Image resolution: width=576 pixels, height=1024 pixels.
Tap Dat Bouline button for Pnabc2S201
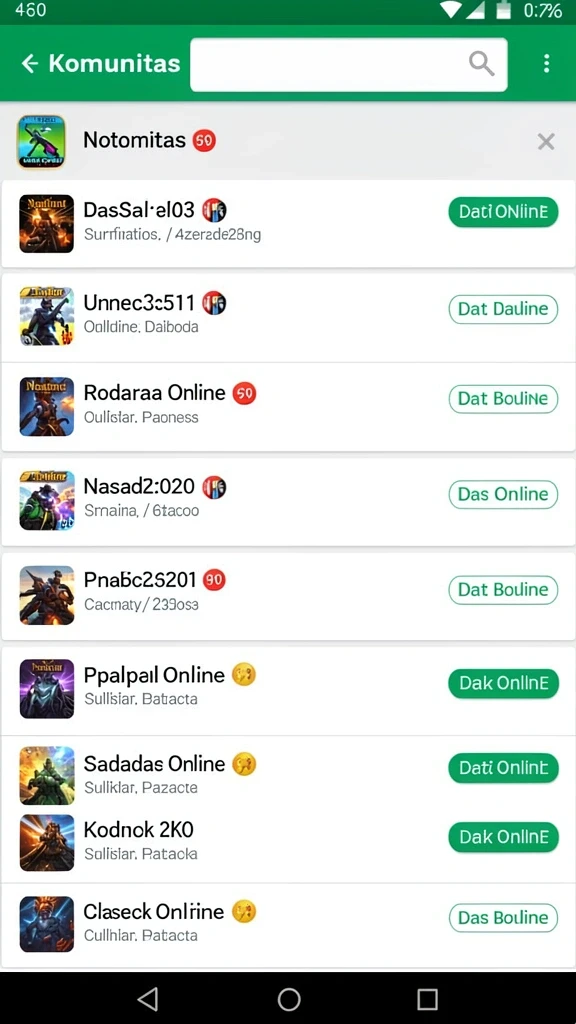pos(503,590)
